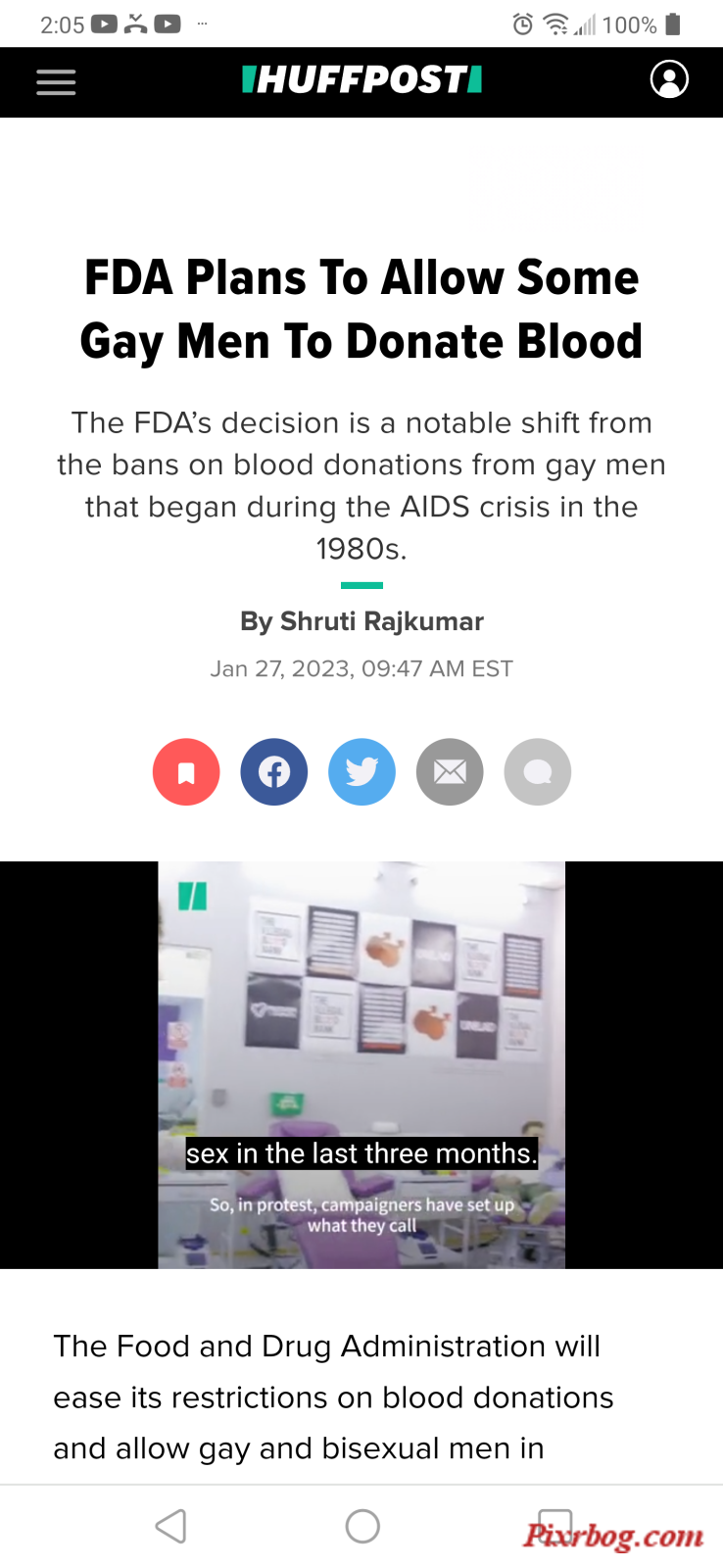Open the user profile account icon
Image resolution: width=723 pixels, height=1568 pixels.
point(669,79)
